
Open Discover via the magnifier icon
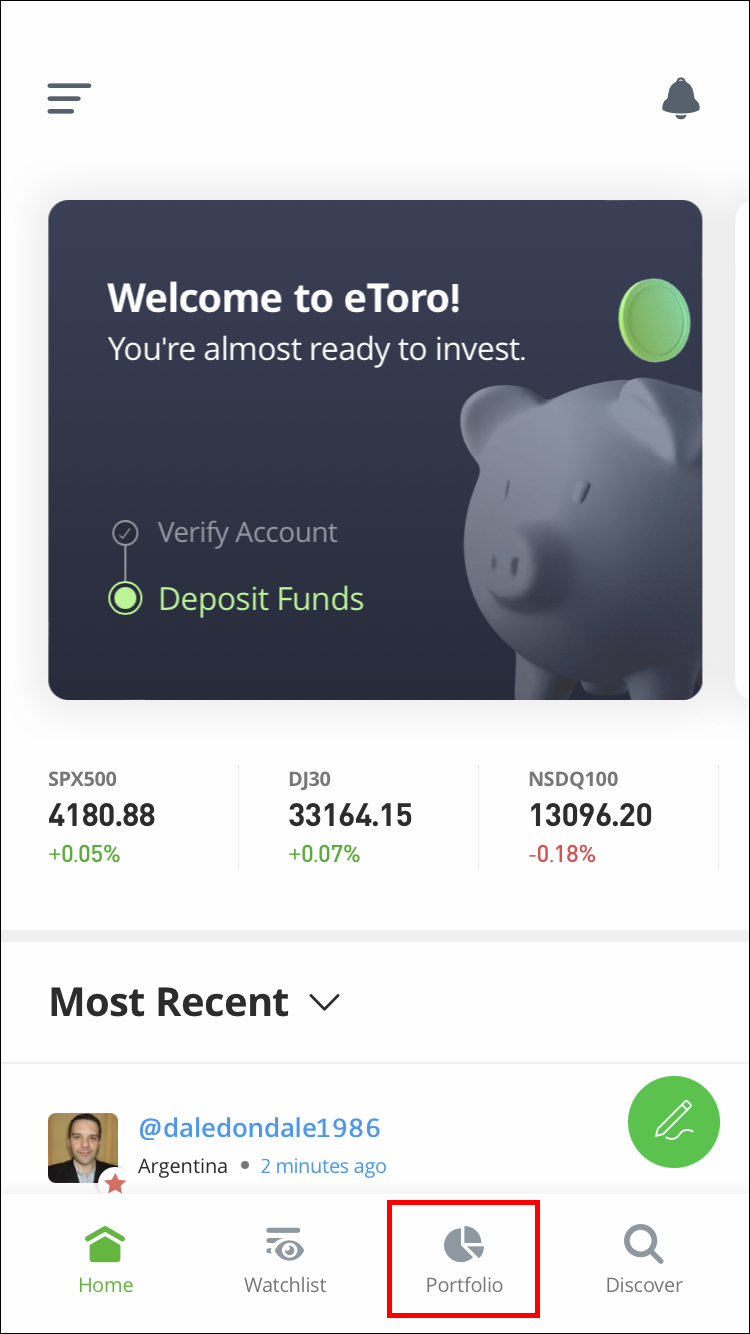[x=643, y=1244]
